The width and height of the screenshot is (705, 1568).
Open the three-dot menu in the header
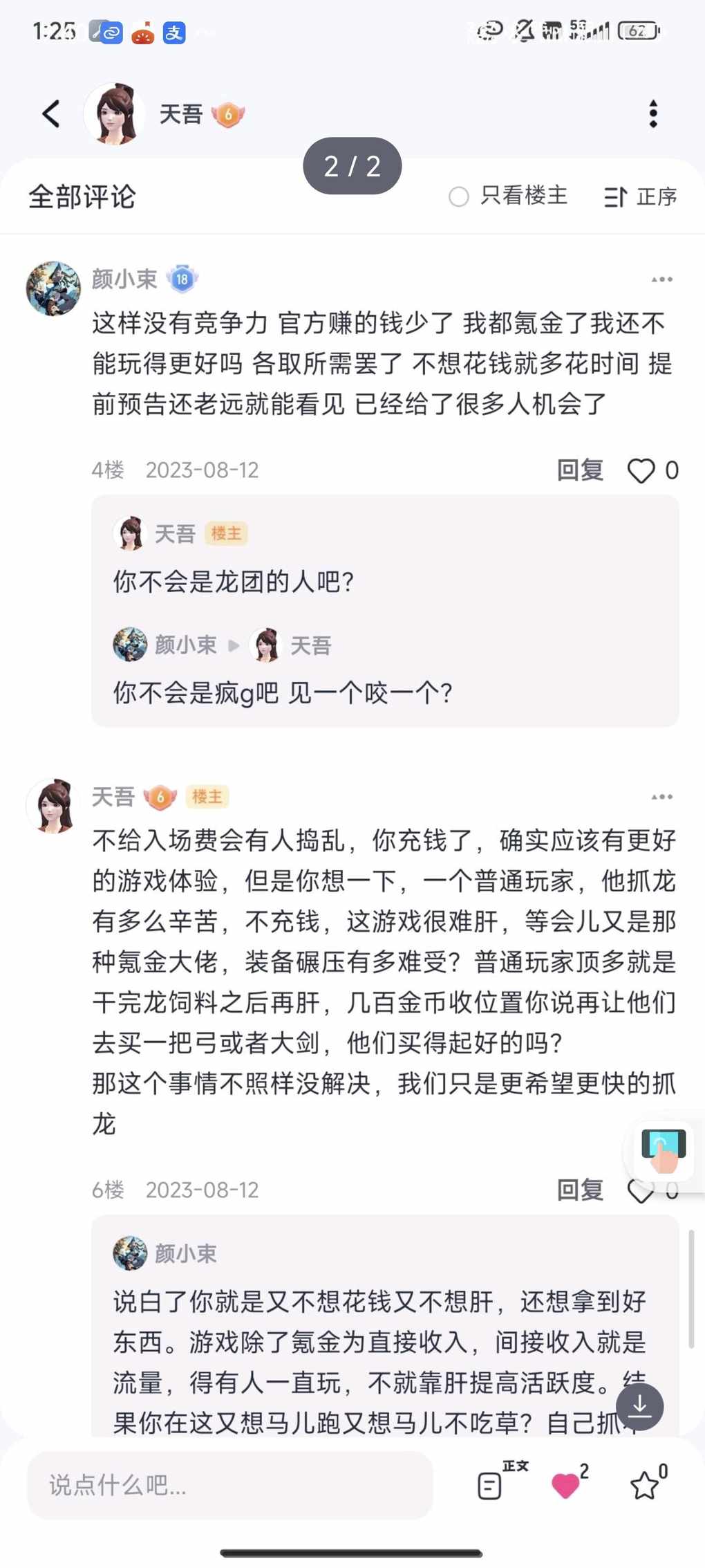pos(652,114)
